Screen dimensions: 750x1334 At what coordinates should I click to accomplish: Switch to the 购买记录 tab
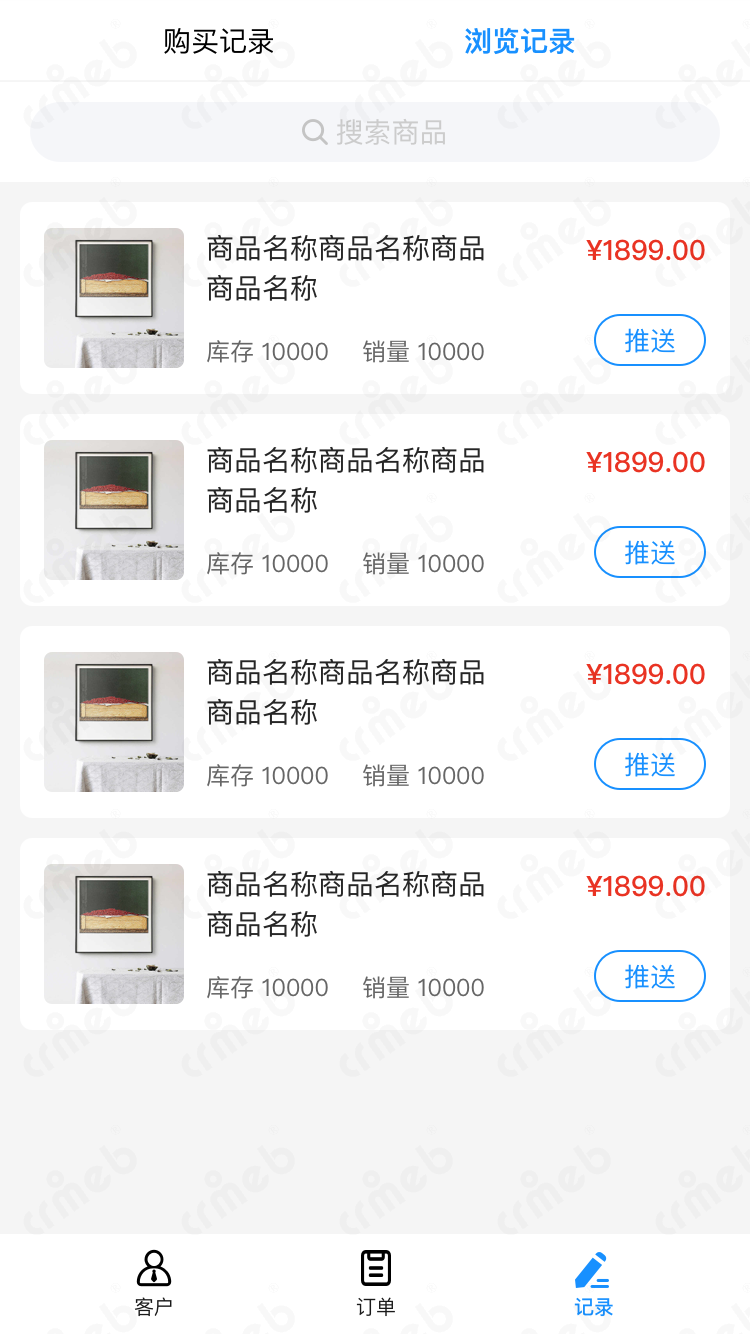tap(218, 42)
